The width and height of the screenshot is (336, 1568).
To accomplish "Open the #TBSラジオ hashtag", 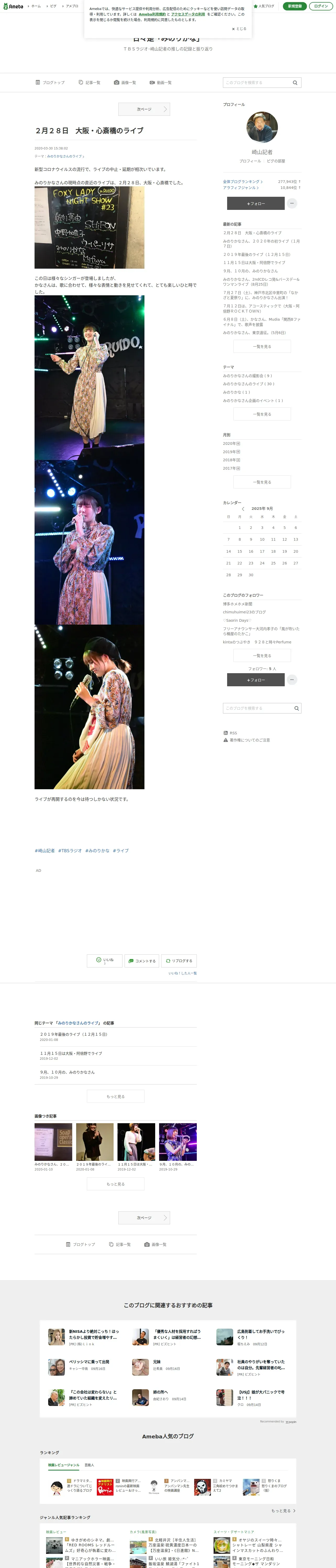I will (x=70, y=851).
